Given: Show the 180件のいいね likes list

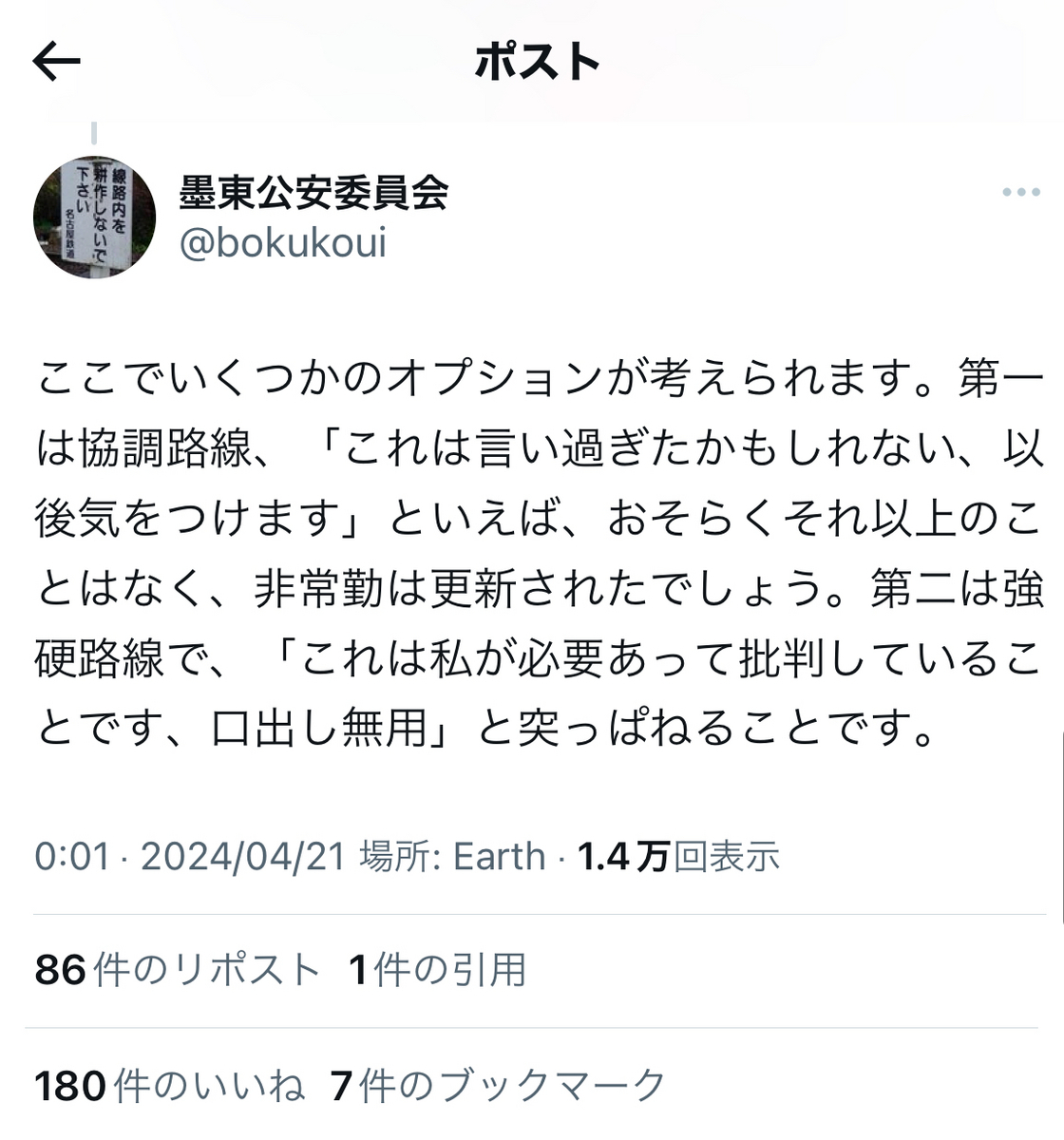Looking at the screenshot, I should coord(170,1085).
